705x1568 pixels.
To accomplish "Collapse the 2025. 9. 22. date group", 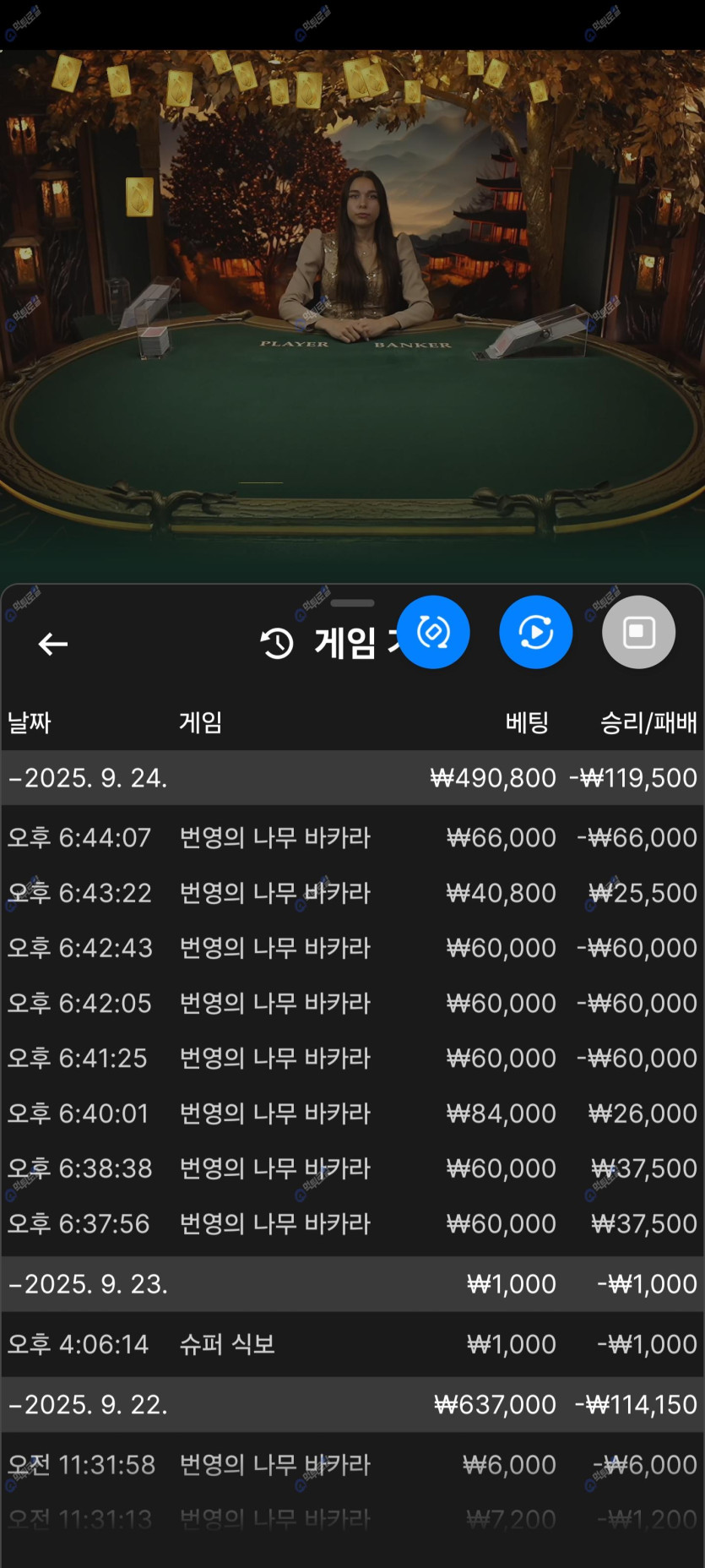I will pyautogui.click(x=89, y=1404).
